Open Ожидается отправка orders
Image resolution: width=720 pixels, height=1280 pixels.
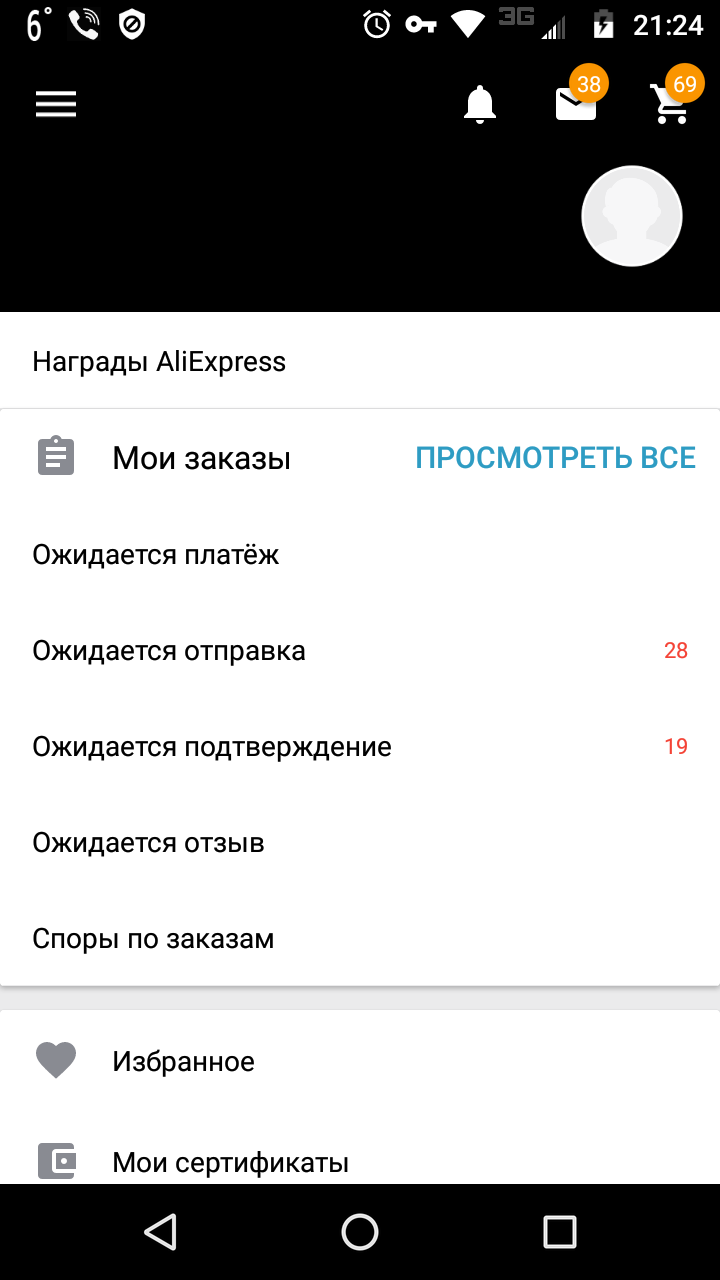[x=360, y=651]
